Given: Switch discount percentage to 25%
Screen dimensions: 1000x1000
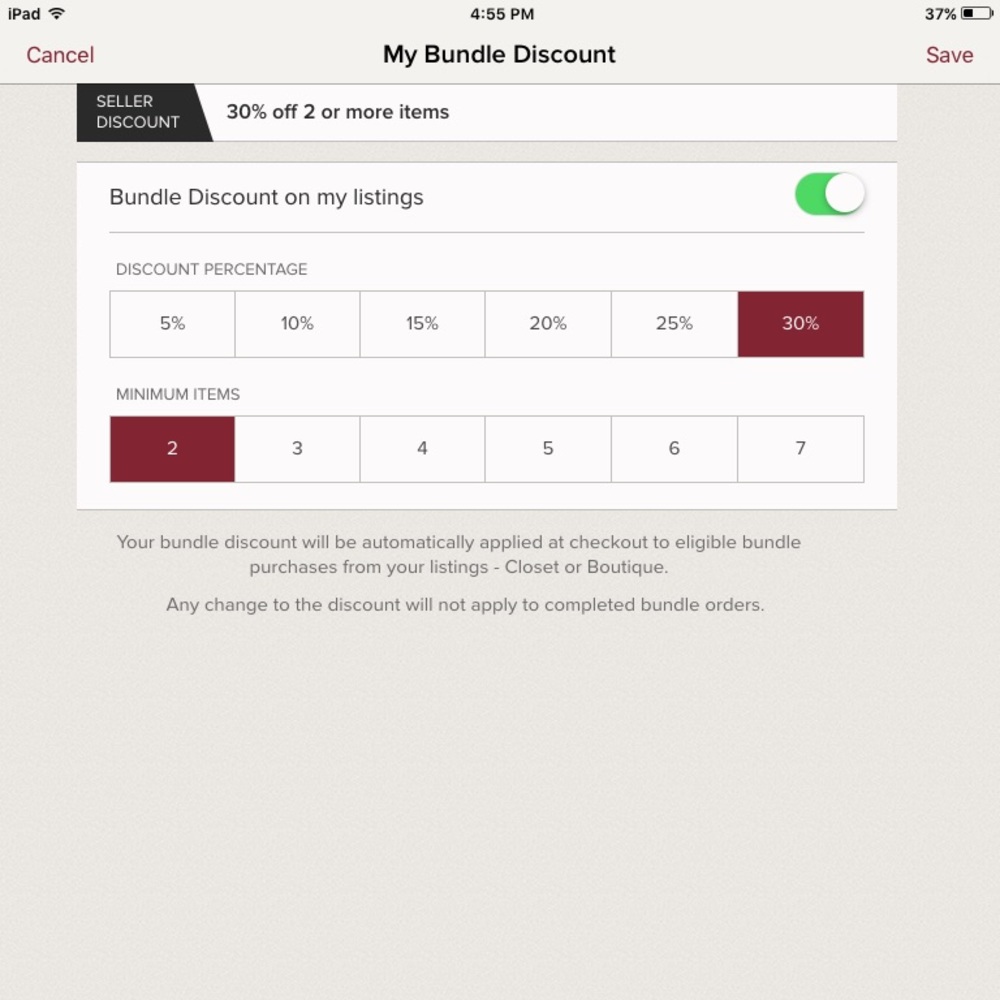Looking at the screenshot, I should 674,324.
